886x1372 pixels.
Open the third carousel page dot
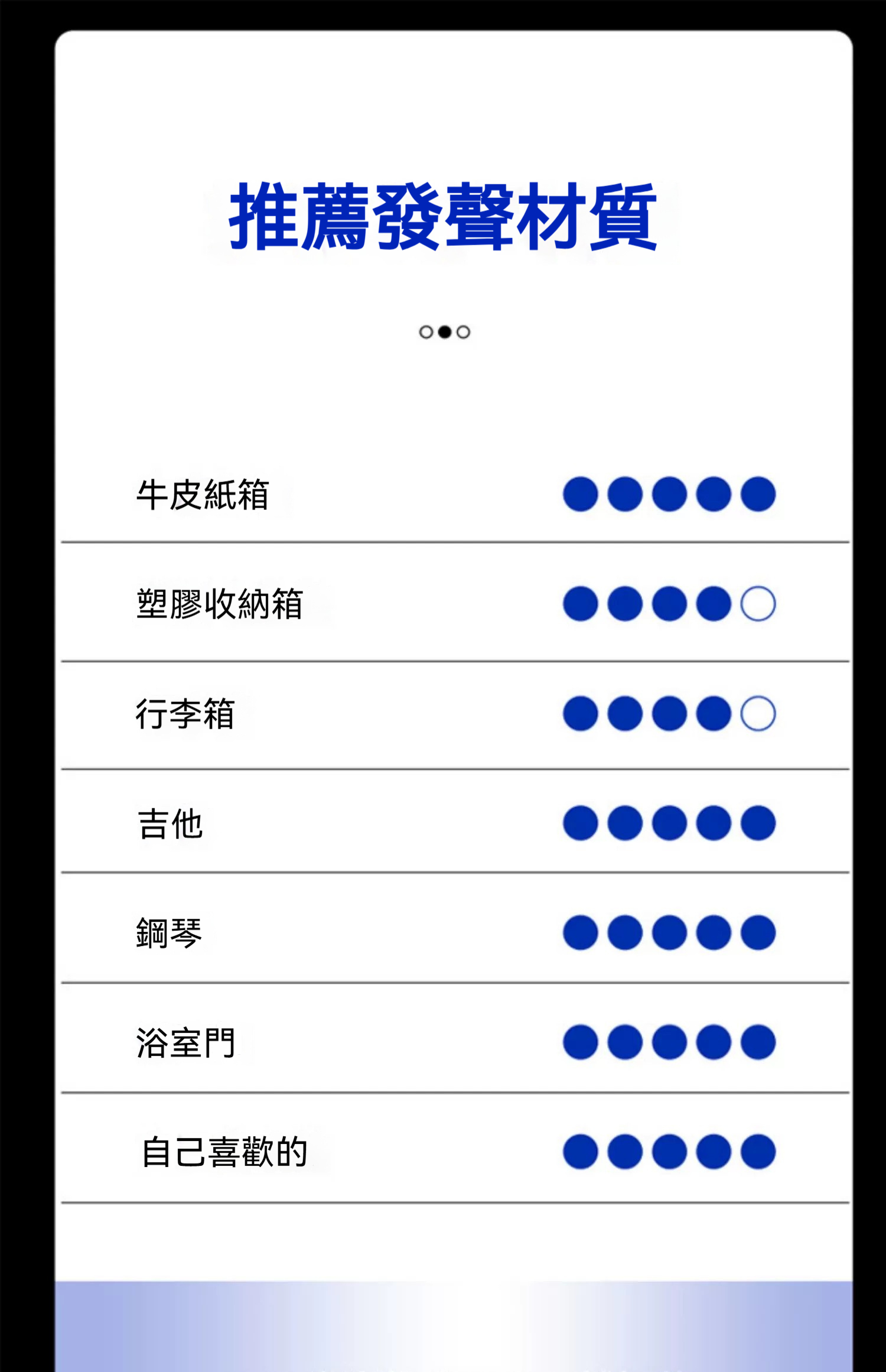pos(462,332)
